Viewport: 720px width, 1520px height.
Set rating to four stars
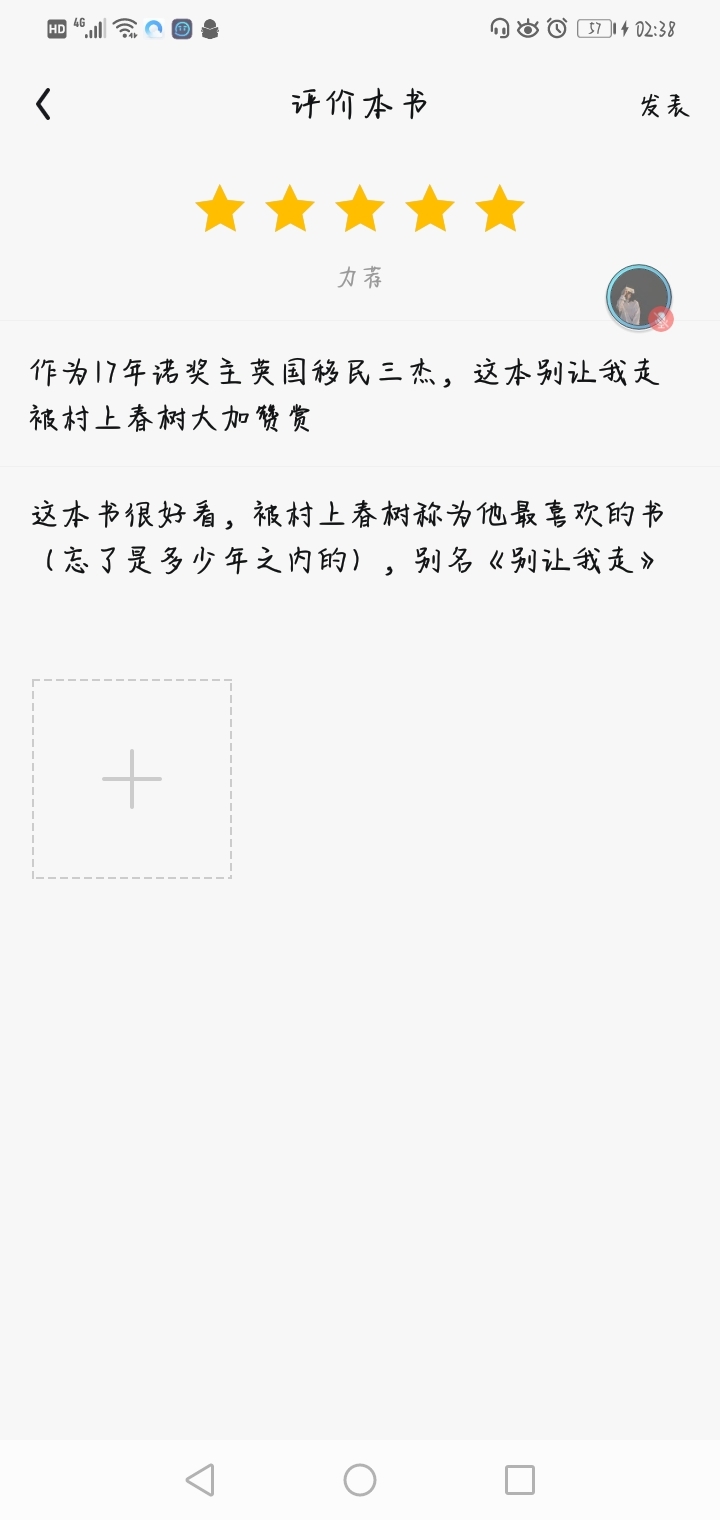pos(430,209)
